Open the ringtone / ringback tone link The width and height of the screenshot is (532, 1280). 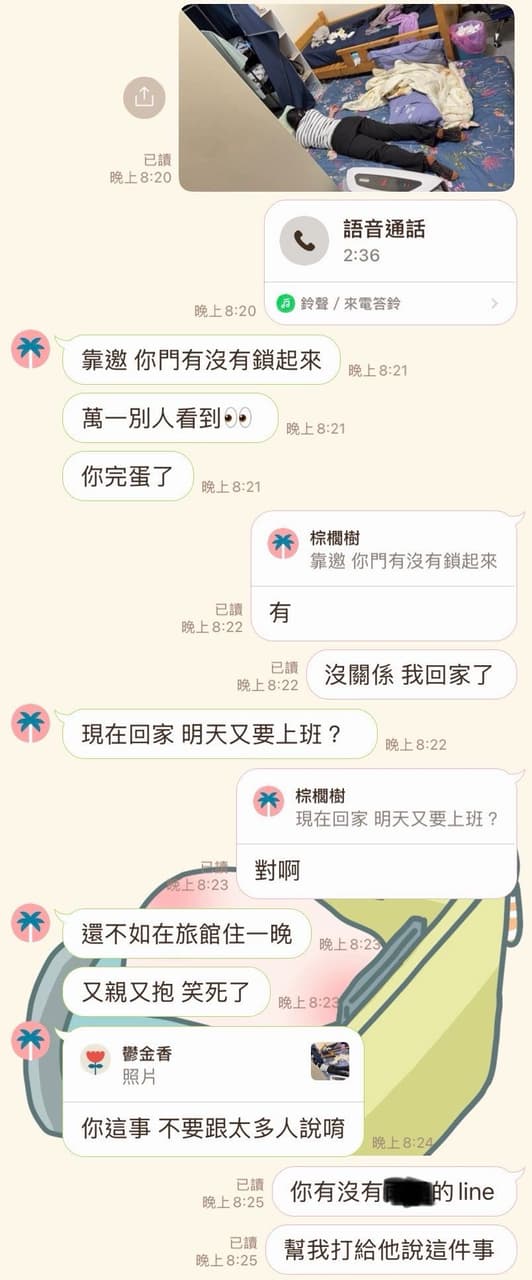click(391, 303)
